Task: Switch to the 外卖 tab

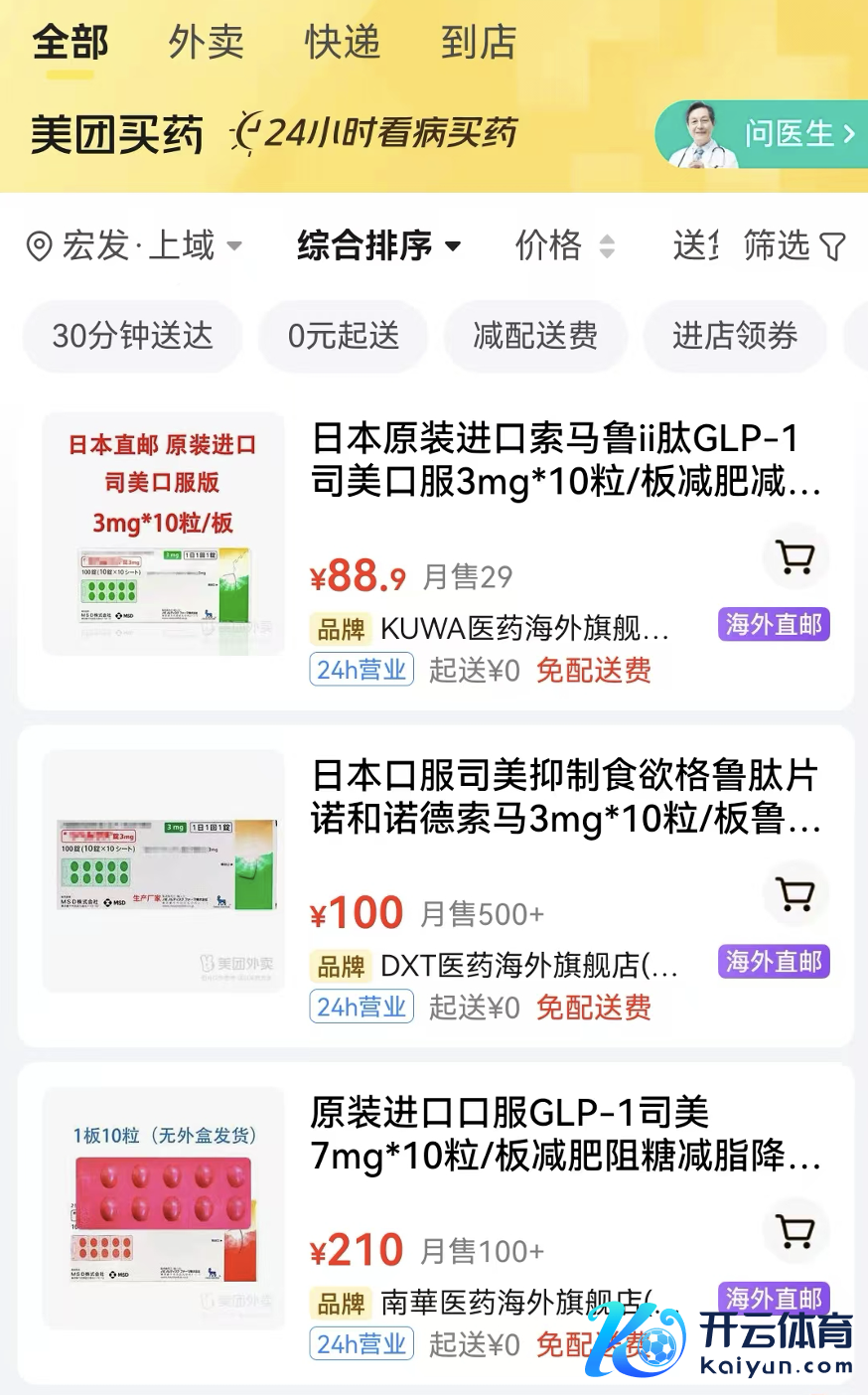Action: pyautogui.click(x=206, y=43)
